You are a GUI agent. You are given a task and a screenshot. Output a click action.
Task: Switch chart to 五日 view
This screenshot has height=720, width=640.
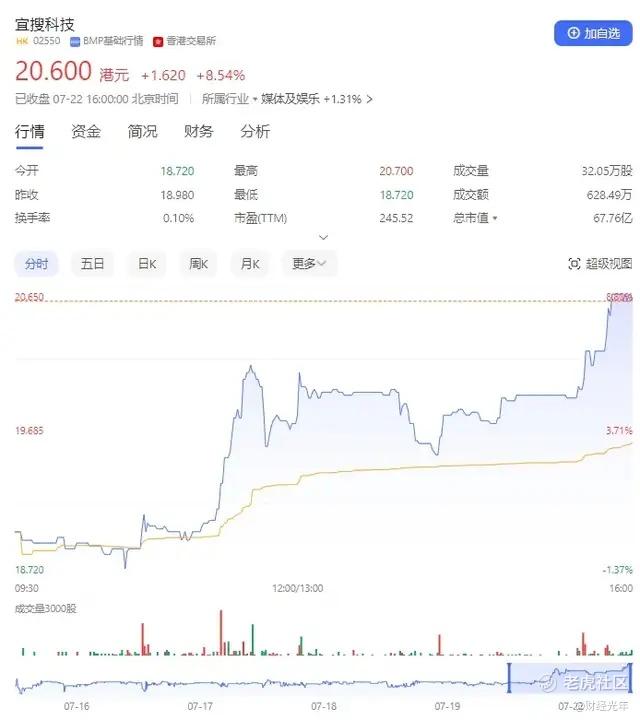coord(92,264)
